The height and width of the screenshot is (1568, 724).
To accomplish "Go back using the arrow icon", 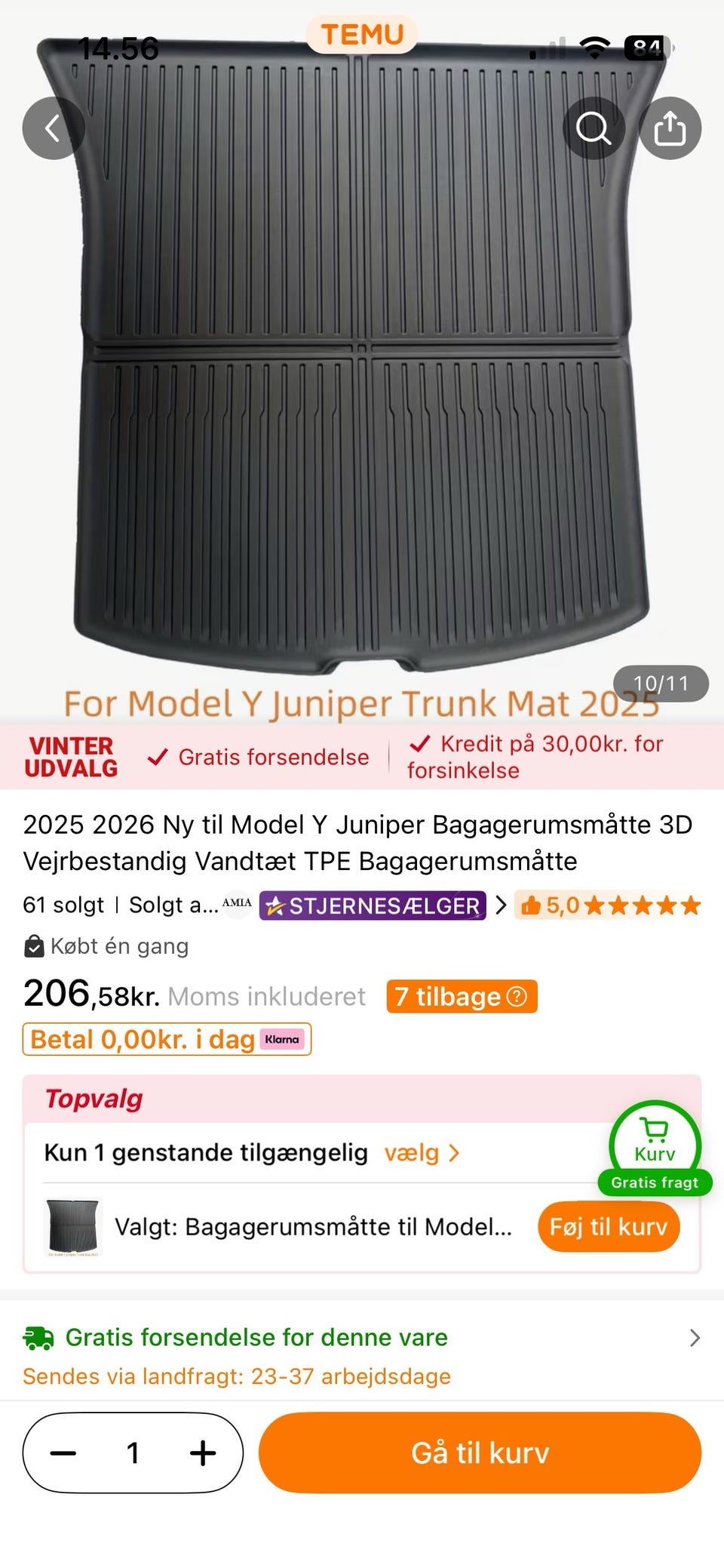I will point(53,128).
